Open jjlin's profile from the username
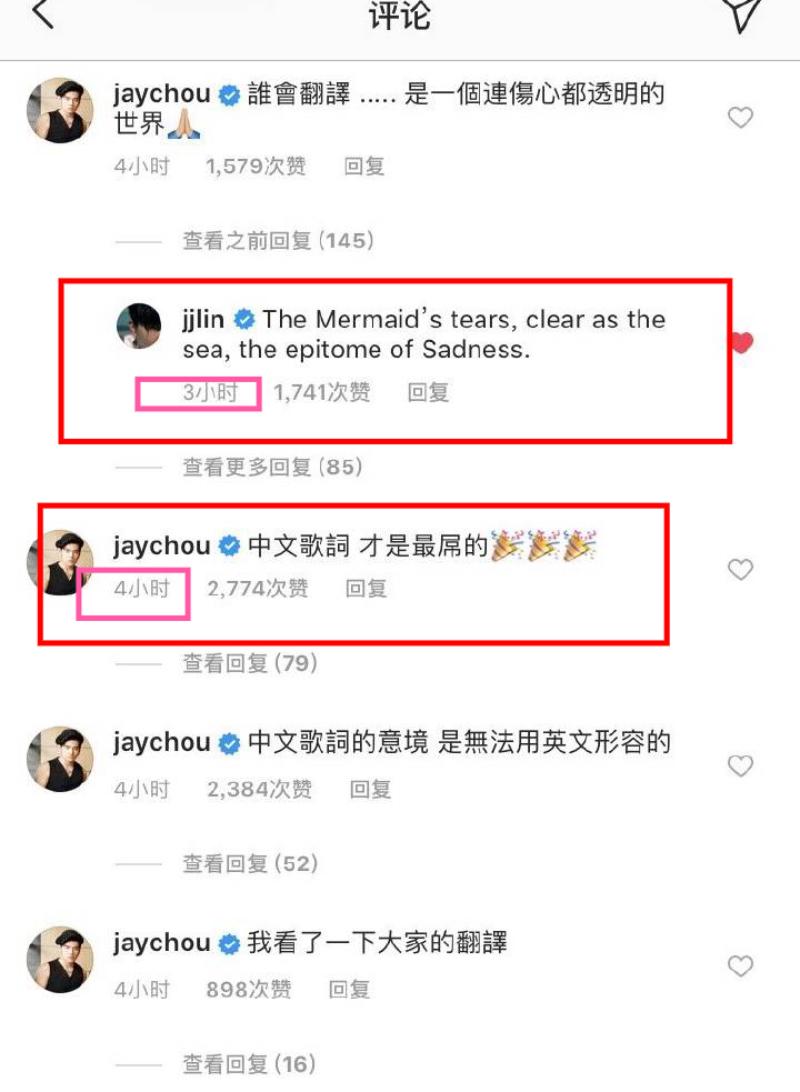The image size is (800, 1092). pos(204,320)
